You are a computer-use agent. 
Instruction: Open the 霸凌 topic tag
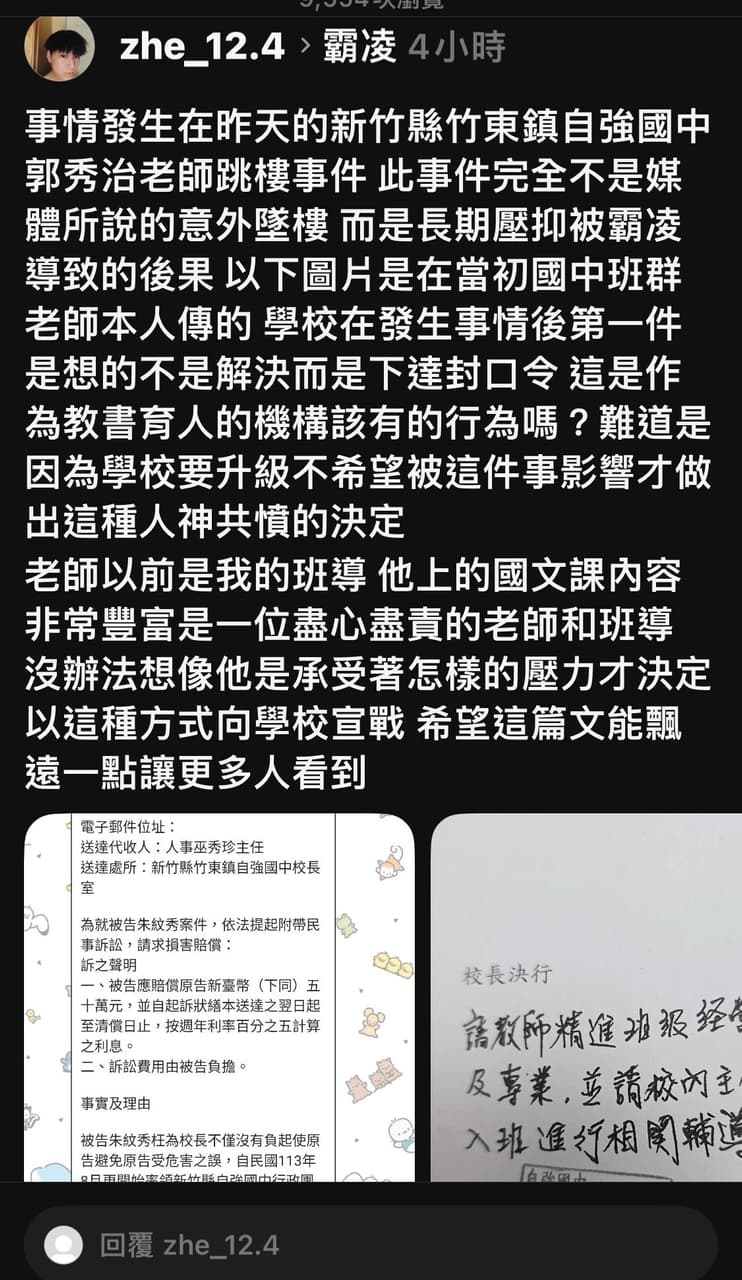360,47
